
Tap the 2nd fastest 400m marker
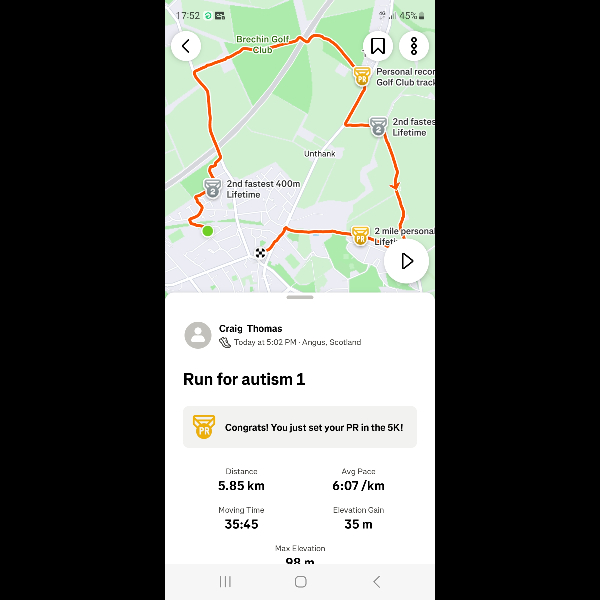[x=212, y=187]
